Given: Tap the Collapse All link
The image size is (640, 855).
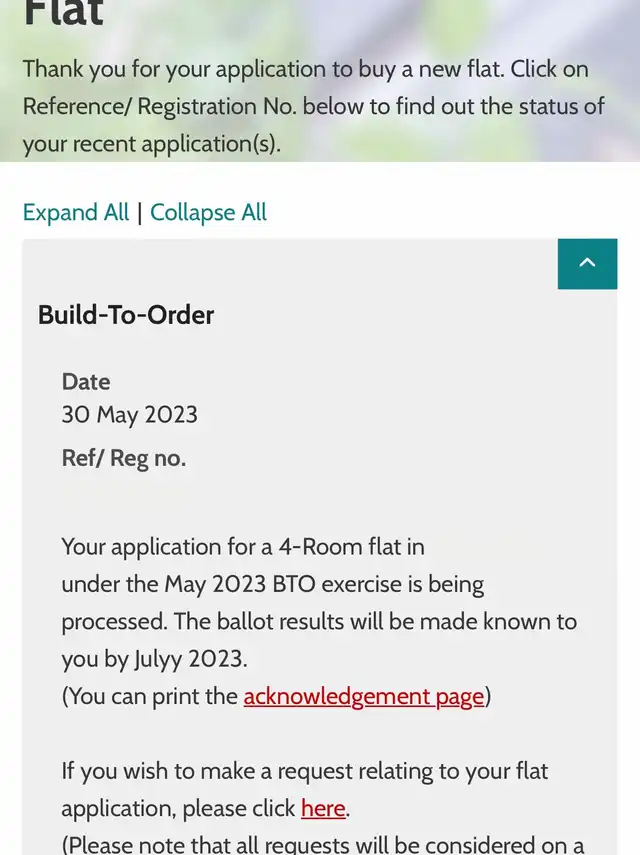Looking at the screenshot, I should coord(208,212).
